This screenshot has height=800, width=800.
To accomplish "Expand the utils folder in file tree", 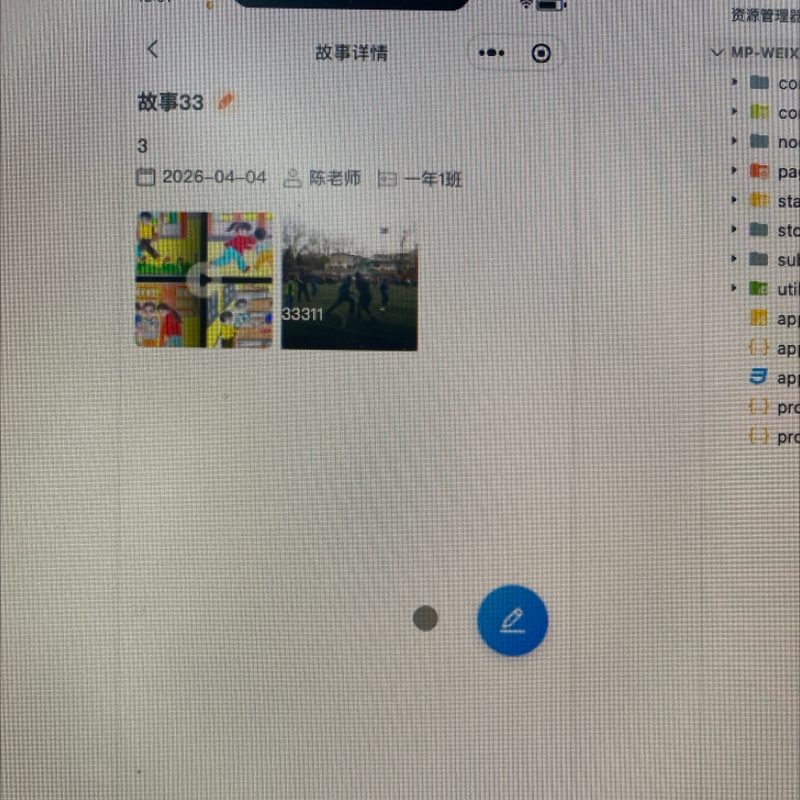I will point(736,288).
